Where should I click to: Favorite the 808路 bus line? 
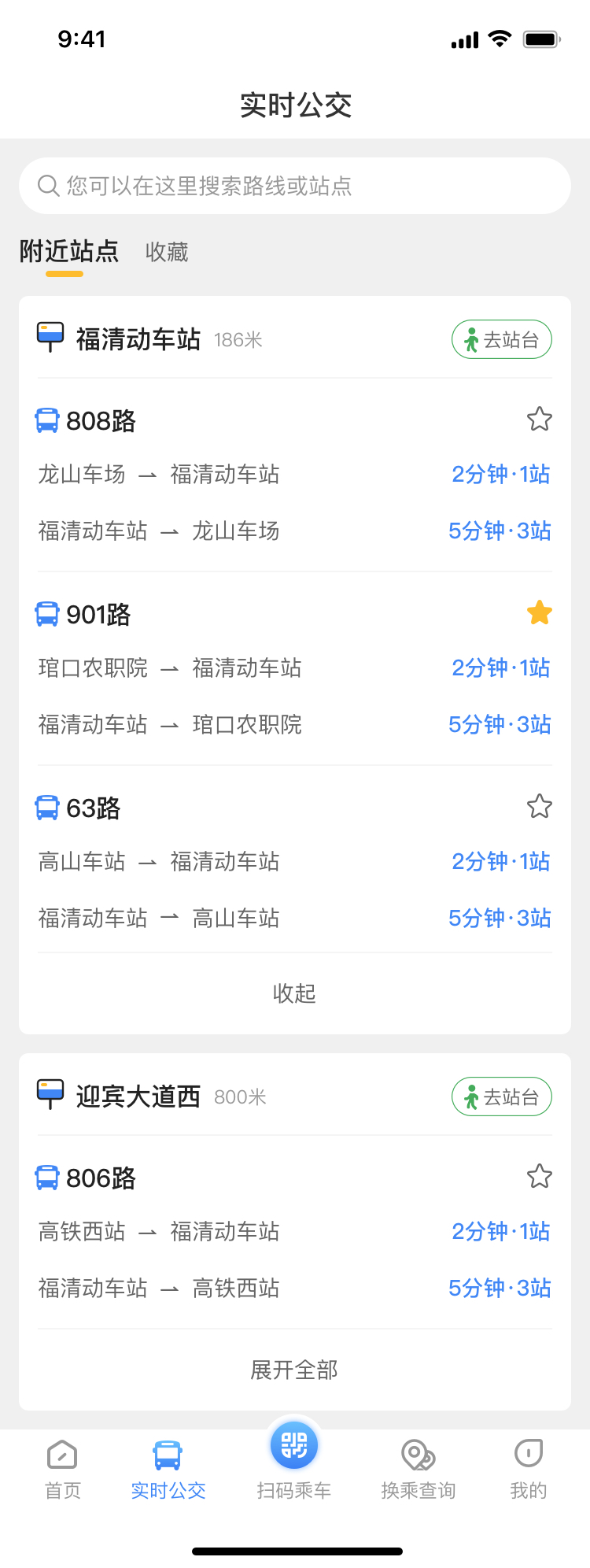click(x=539, y=419)
